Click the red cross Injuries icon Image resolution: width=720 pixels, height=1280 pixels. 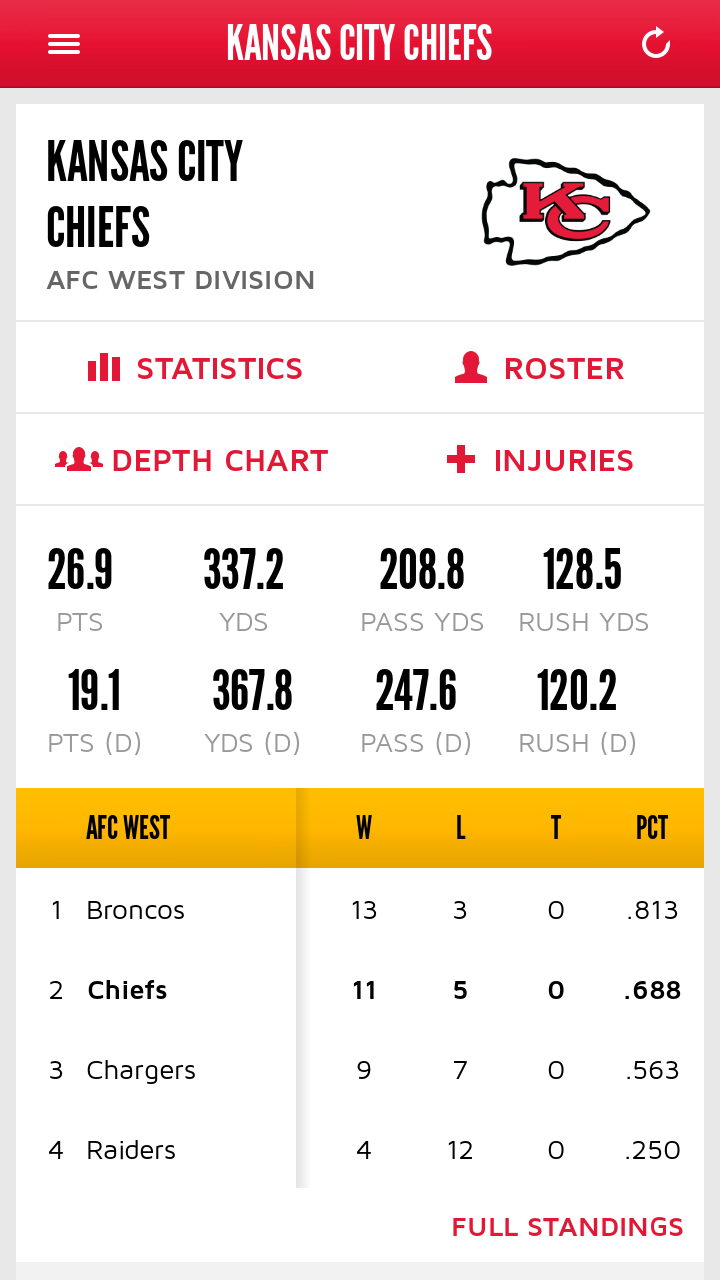pyautogui.click(x=459, y=460)
